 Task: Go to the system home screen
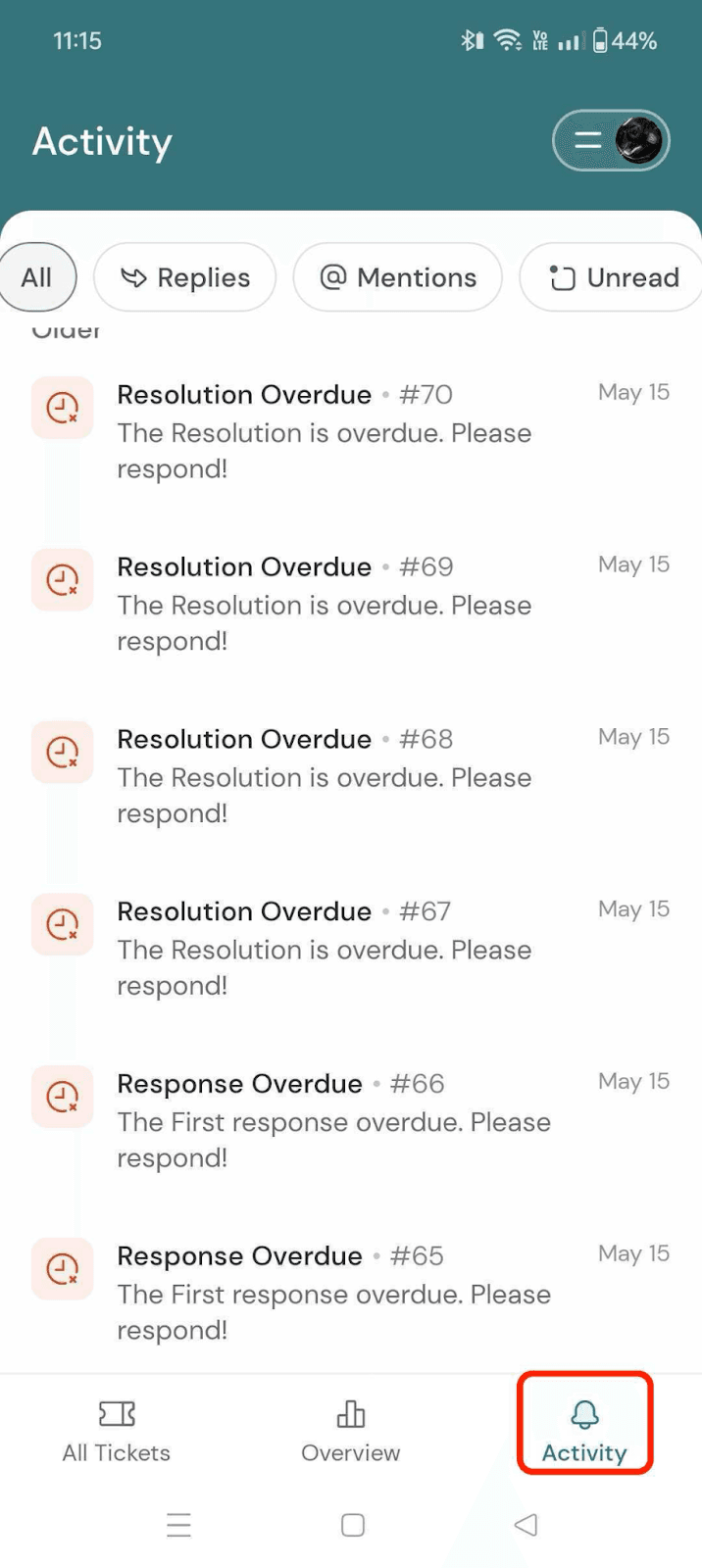(353, 1525)
